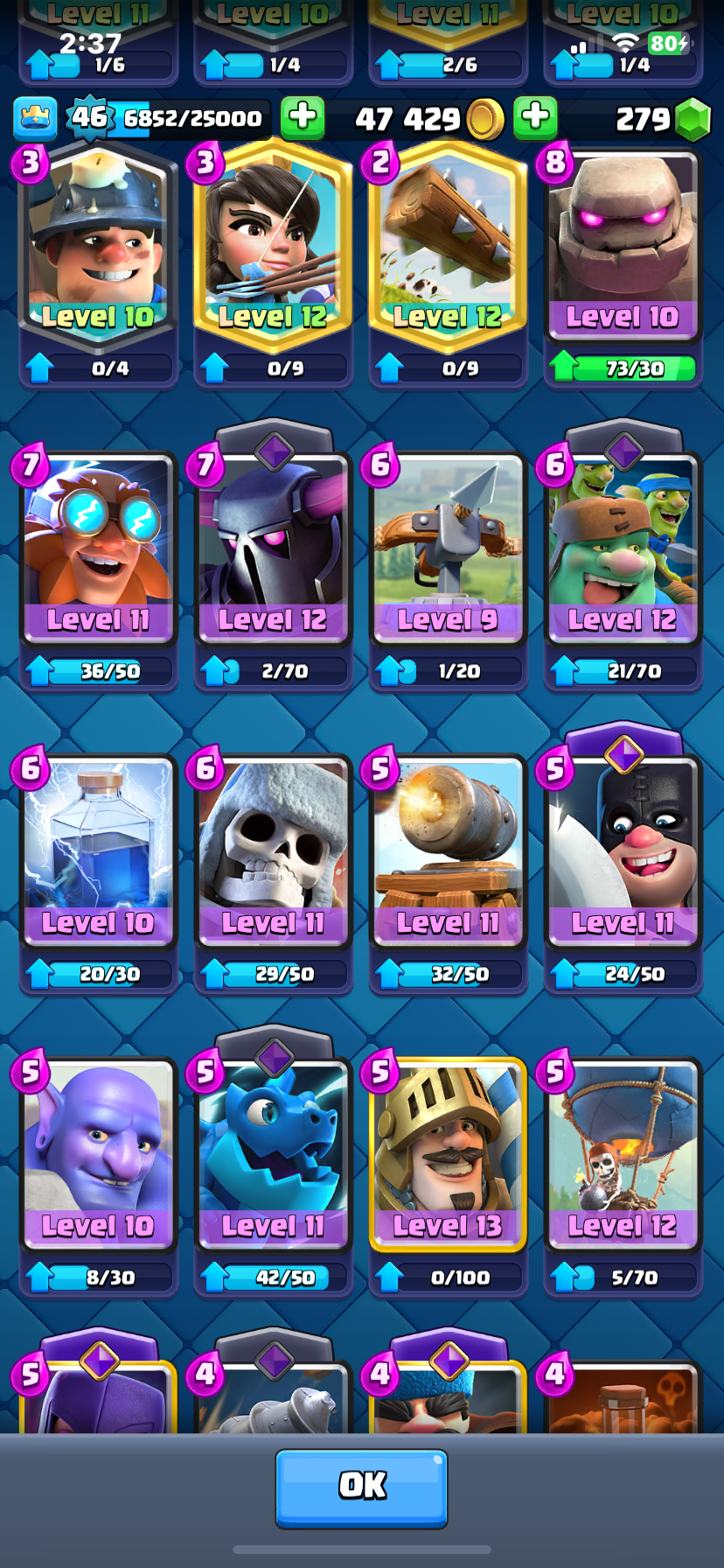The width and height of the screenshot is (724, 1568).
Task: Add more gems with the plus button
Action: click(x=535, y=117)
